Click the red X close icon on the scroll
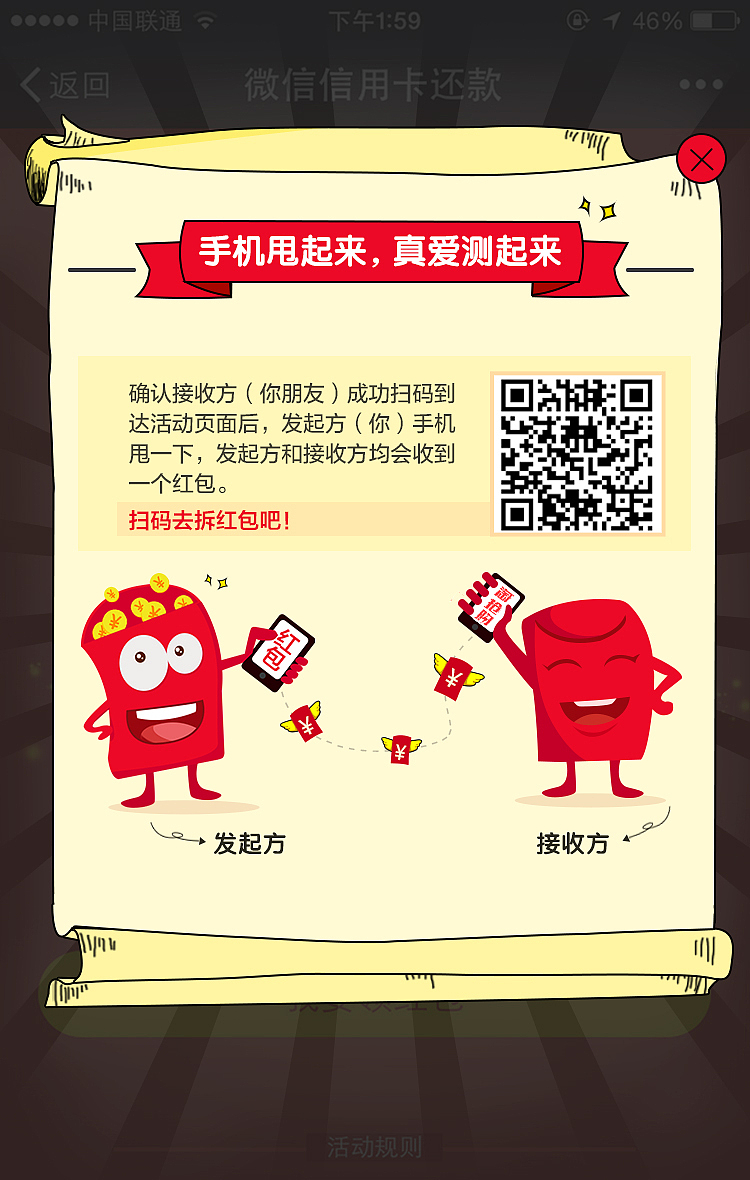Viewport: 750px width, 1180px height. pyautogui.click(x=700, y=157)
